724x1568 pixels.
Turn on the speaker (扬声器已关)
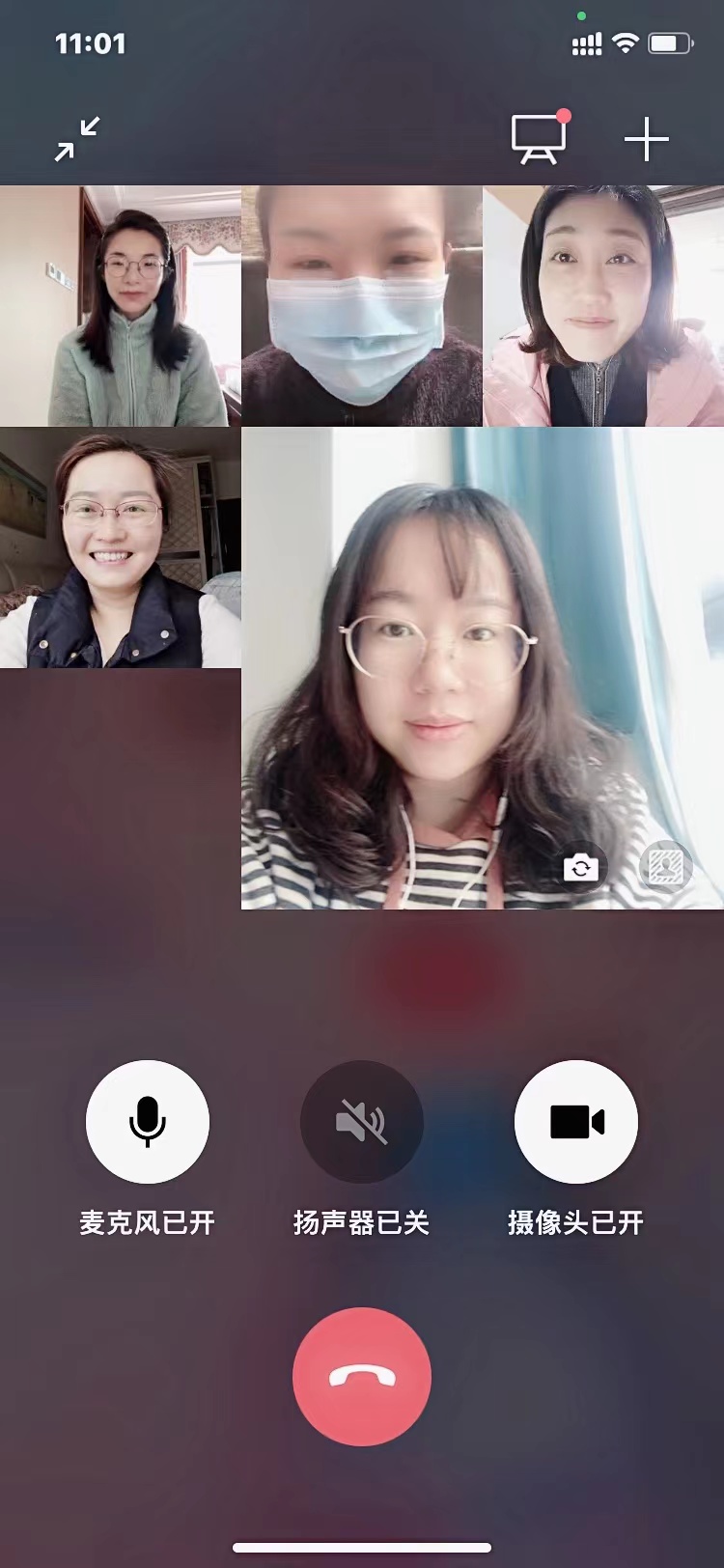pos(361,1121)
